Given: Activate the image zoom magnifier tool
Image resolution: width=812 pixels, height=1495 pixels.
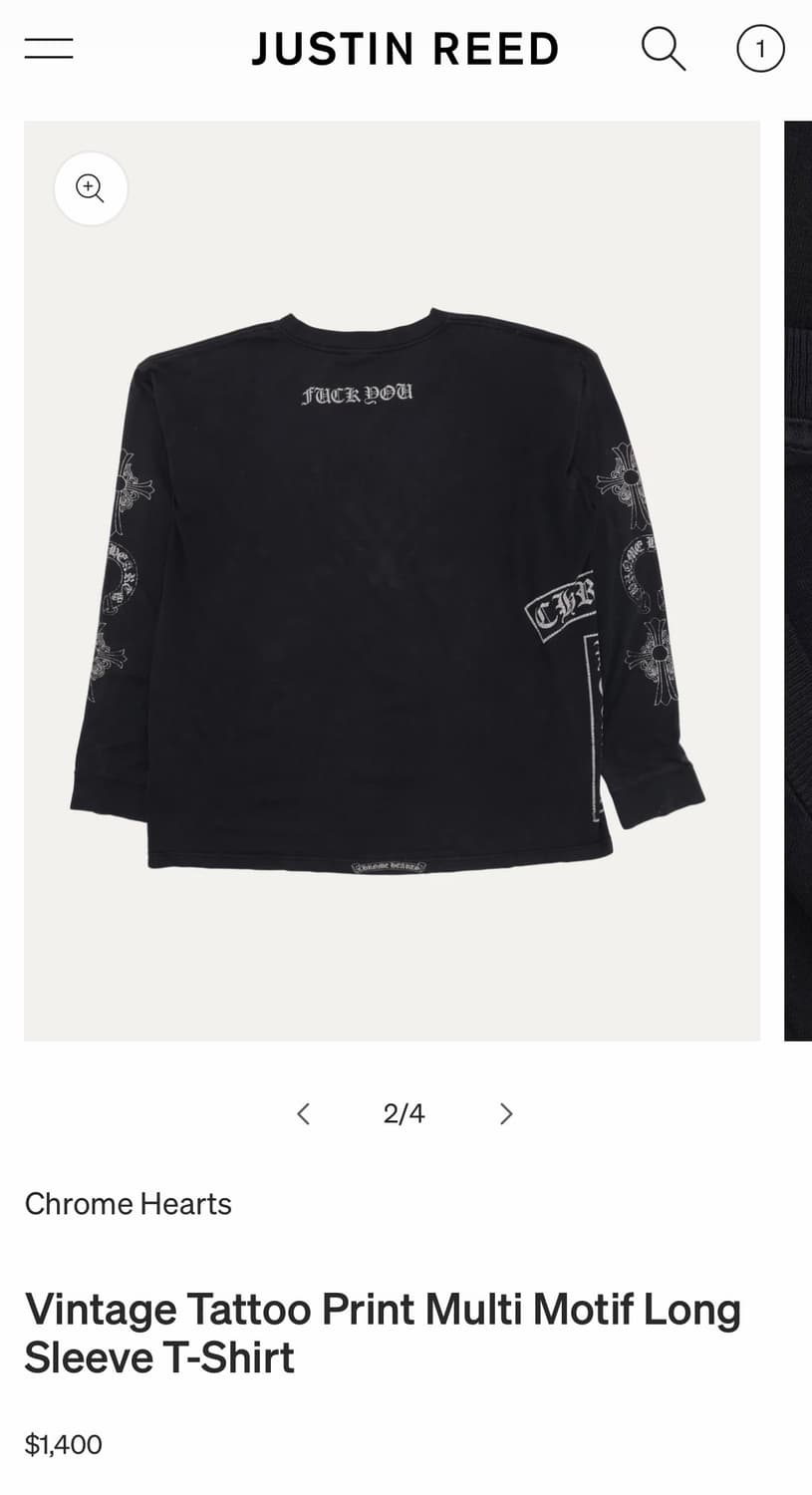Looking at the screenshot, I should (91, 188).
